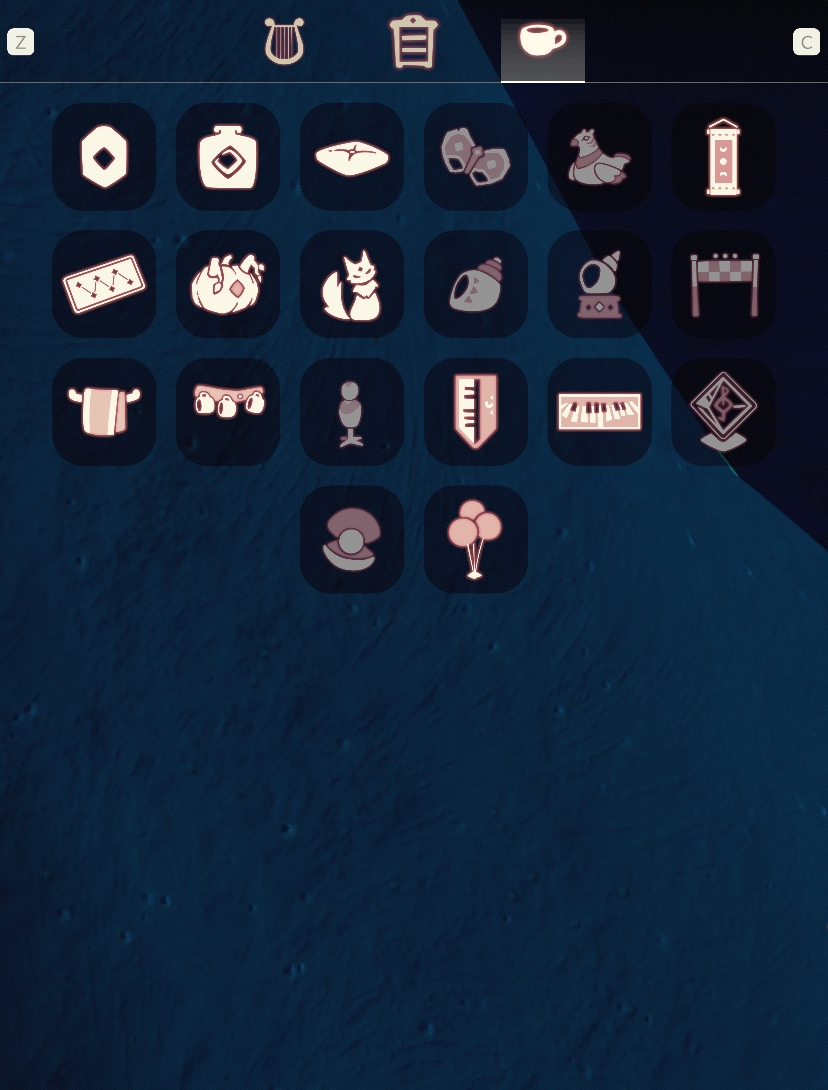Choose the balloons item

[x=476, y=539]
